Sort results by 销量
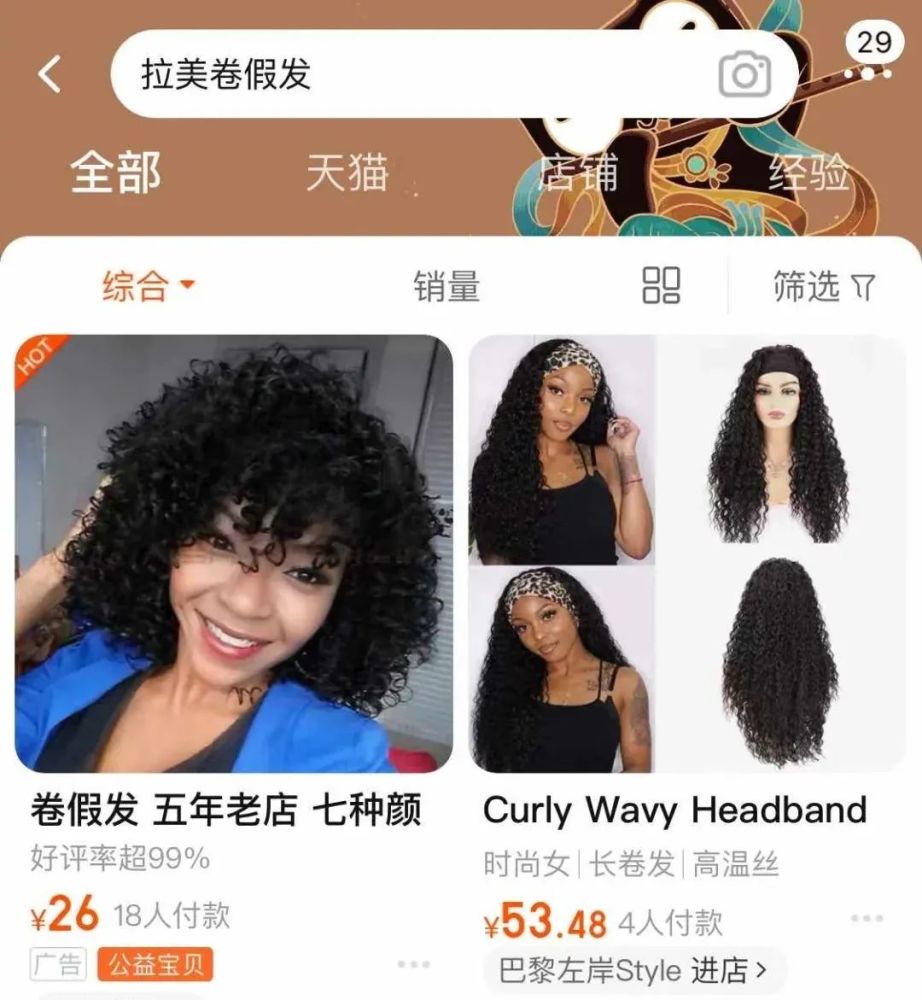The image size is (922, 1000). click(447, 287)
